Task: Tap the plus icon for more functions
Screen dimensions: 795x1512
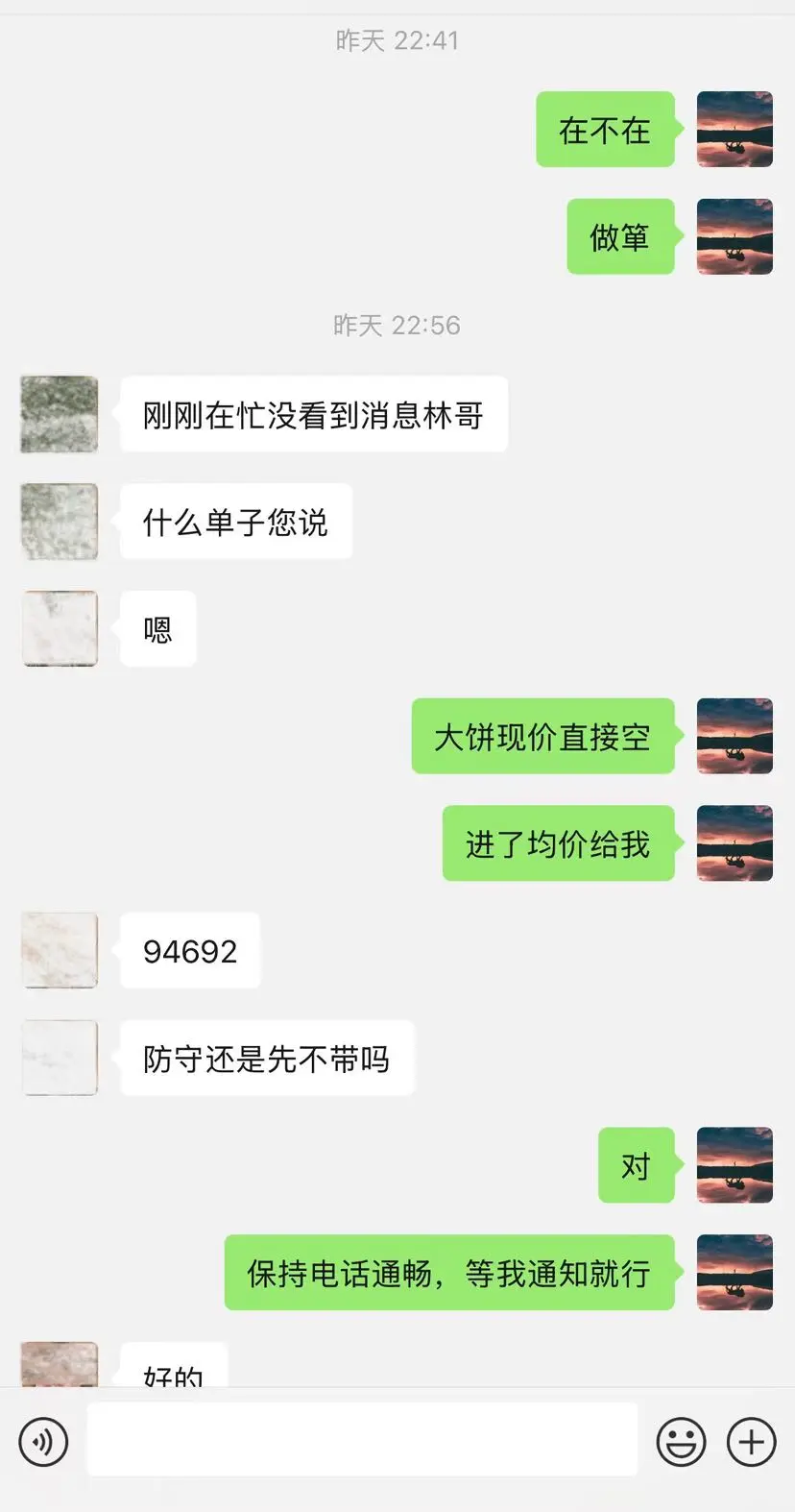Action: coord(750,1441)
